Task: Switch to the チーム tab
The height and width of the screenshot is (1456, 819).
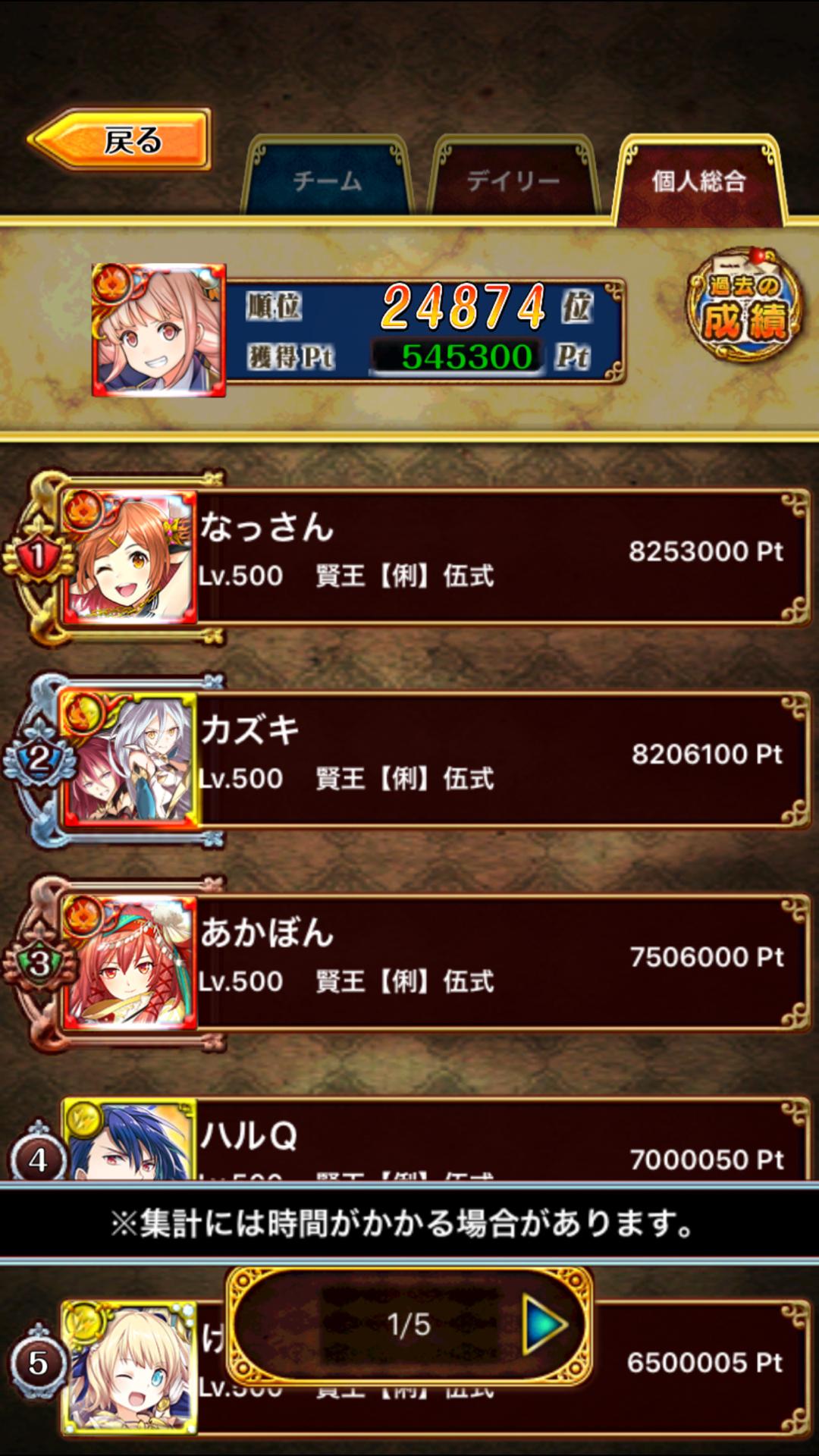Action: click(x=328, y=179)
